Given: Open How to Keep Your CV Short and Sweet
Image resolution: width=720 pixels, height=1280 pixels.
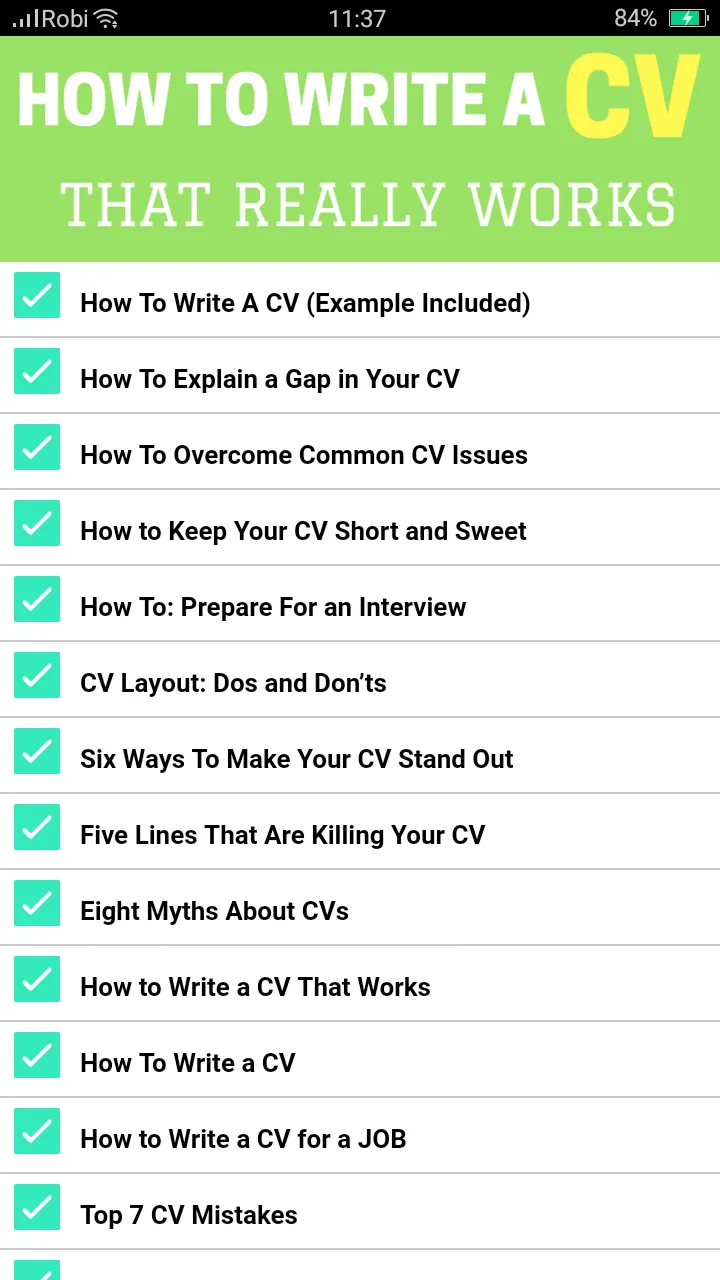Looking at the screenshot, I should click(x=303, y=531).
